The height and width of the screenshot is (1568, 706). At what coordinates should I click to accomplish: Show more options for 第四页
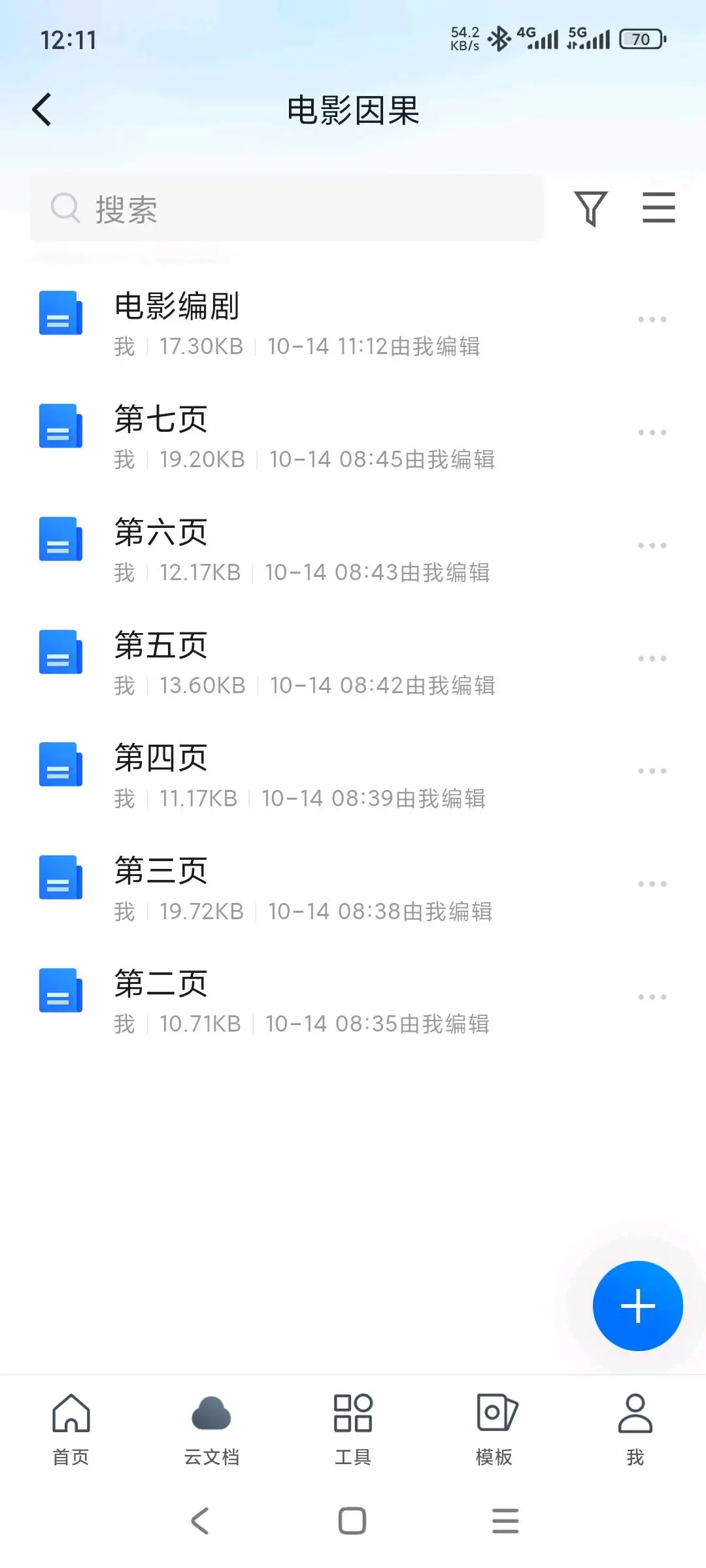(652, 771)
